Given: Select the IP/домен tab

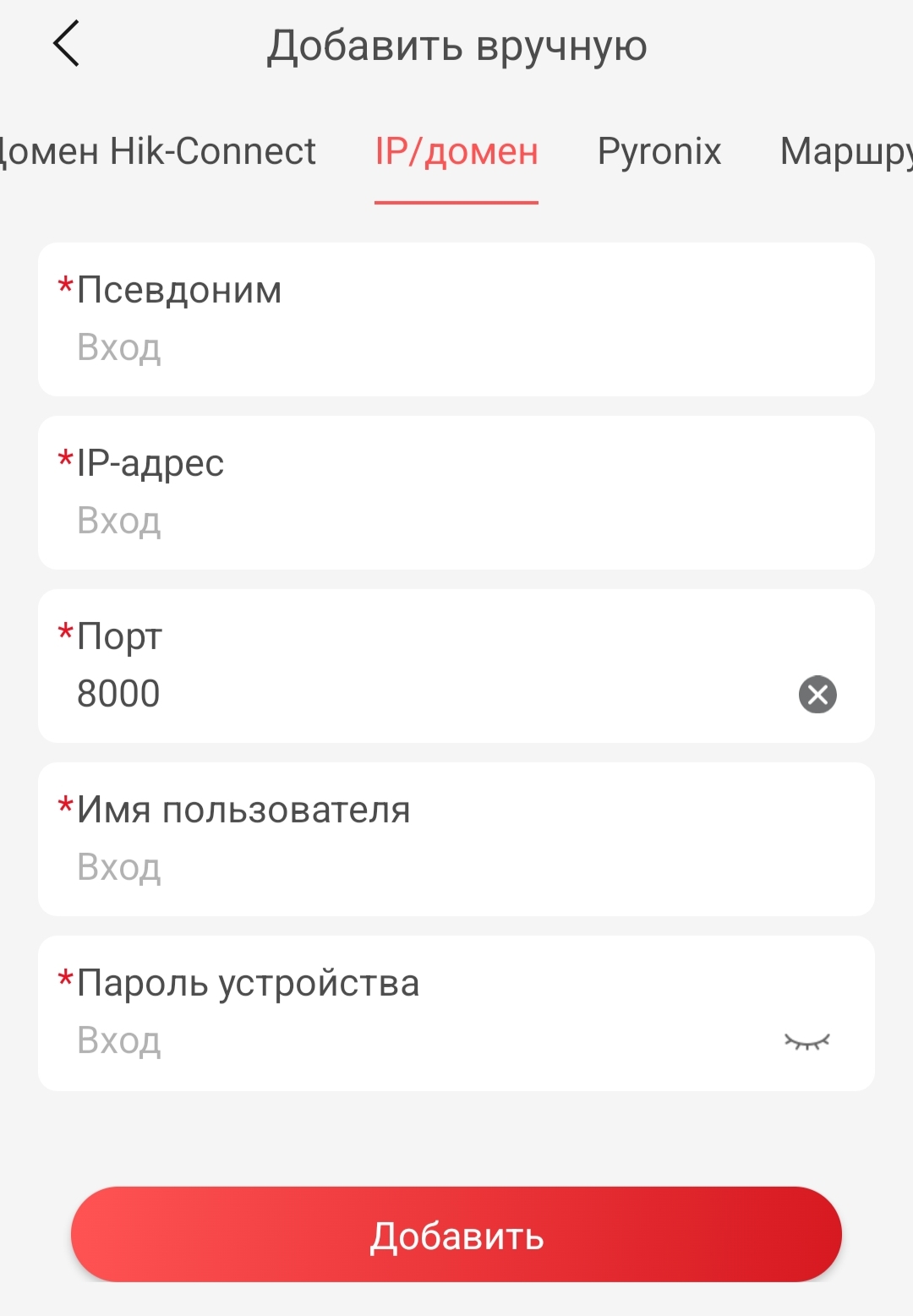Looking at the screenshot, I should pyautogui.click(x=457, y=152).
